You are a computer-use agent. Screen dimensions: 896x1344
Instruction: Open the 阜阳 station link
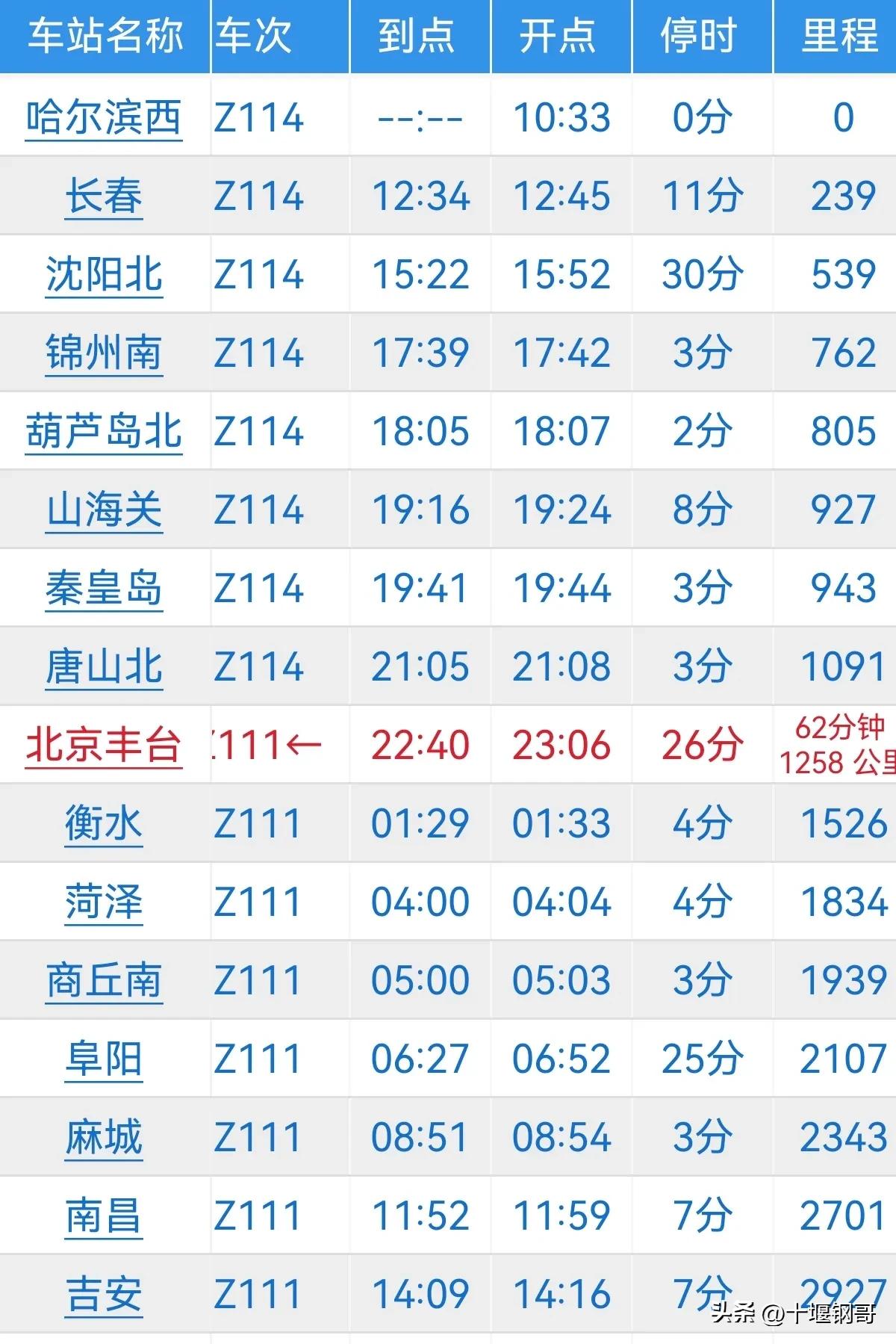click(x=104, y=1059)
